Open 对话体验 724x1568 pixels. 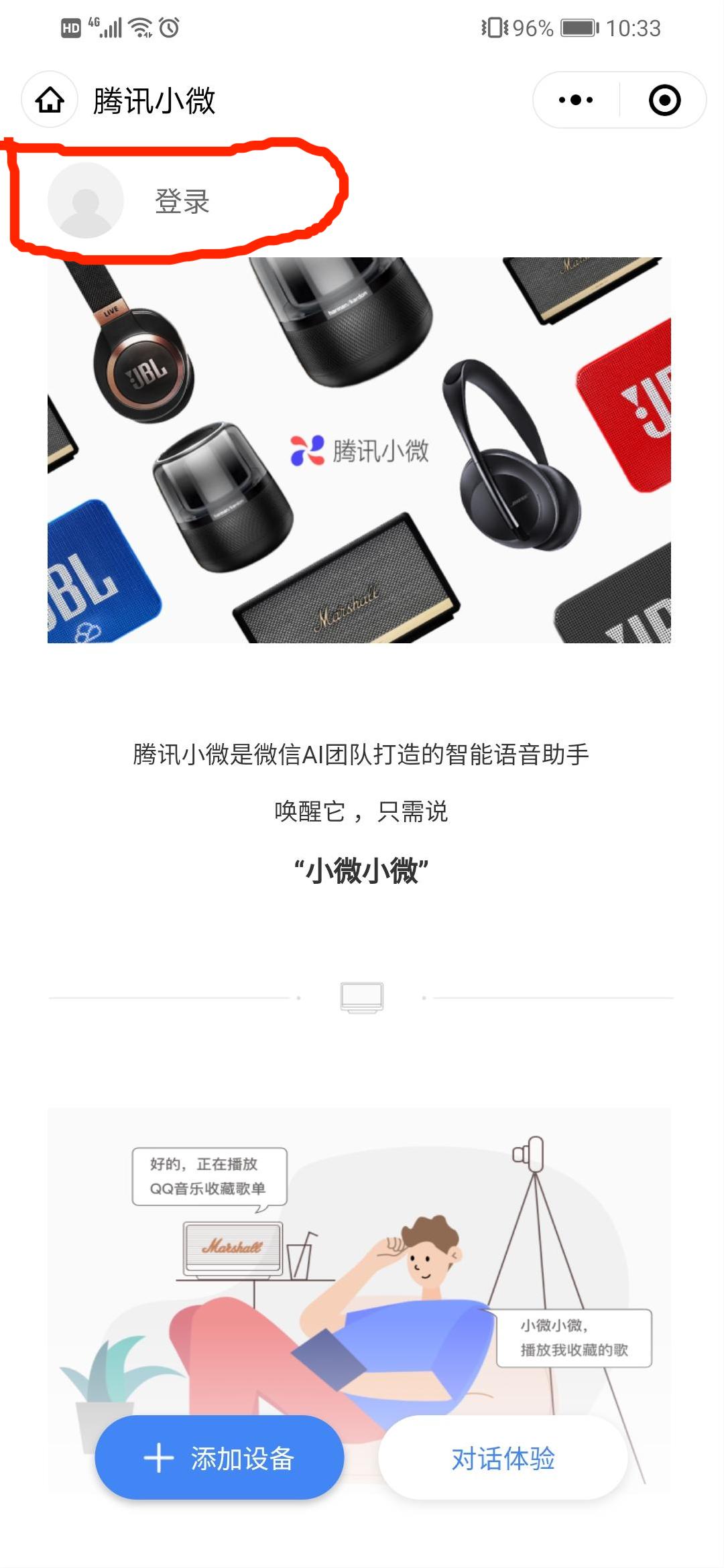[x=503, y=1457]
